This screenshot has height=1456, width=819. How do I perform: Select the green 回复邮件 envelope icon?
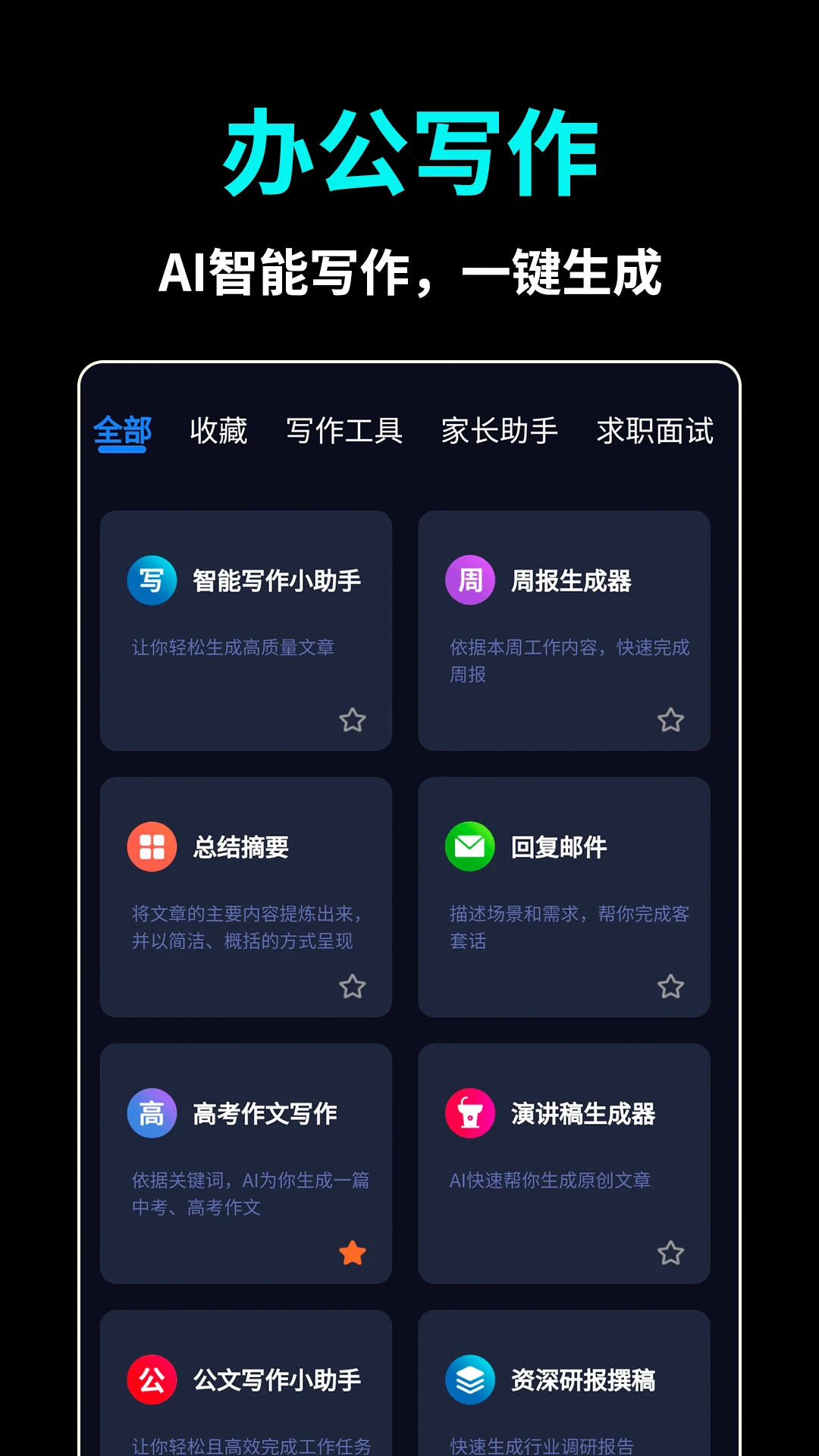469,846
